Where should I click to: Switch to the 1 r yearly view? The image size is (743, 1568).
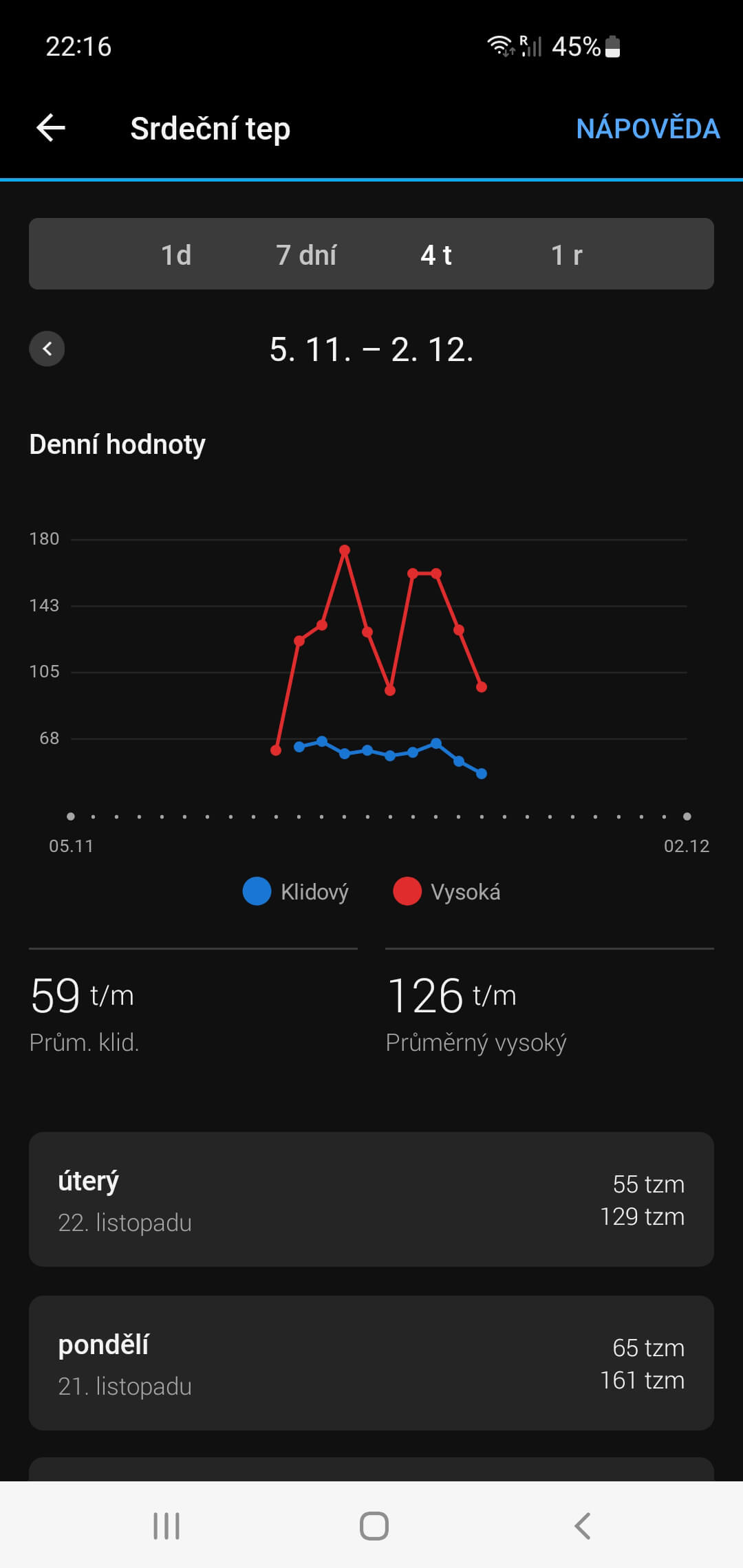click(566, 255)
